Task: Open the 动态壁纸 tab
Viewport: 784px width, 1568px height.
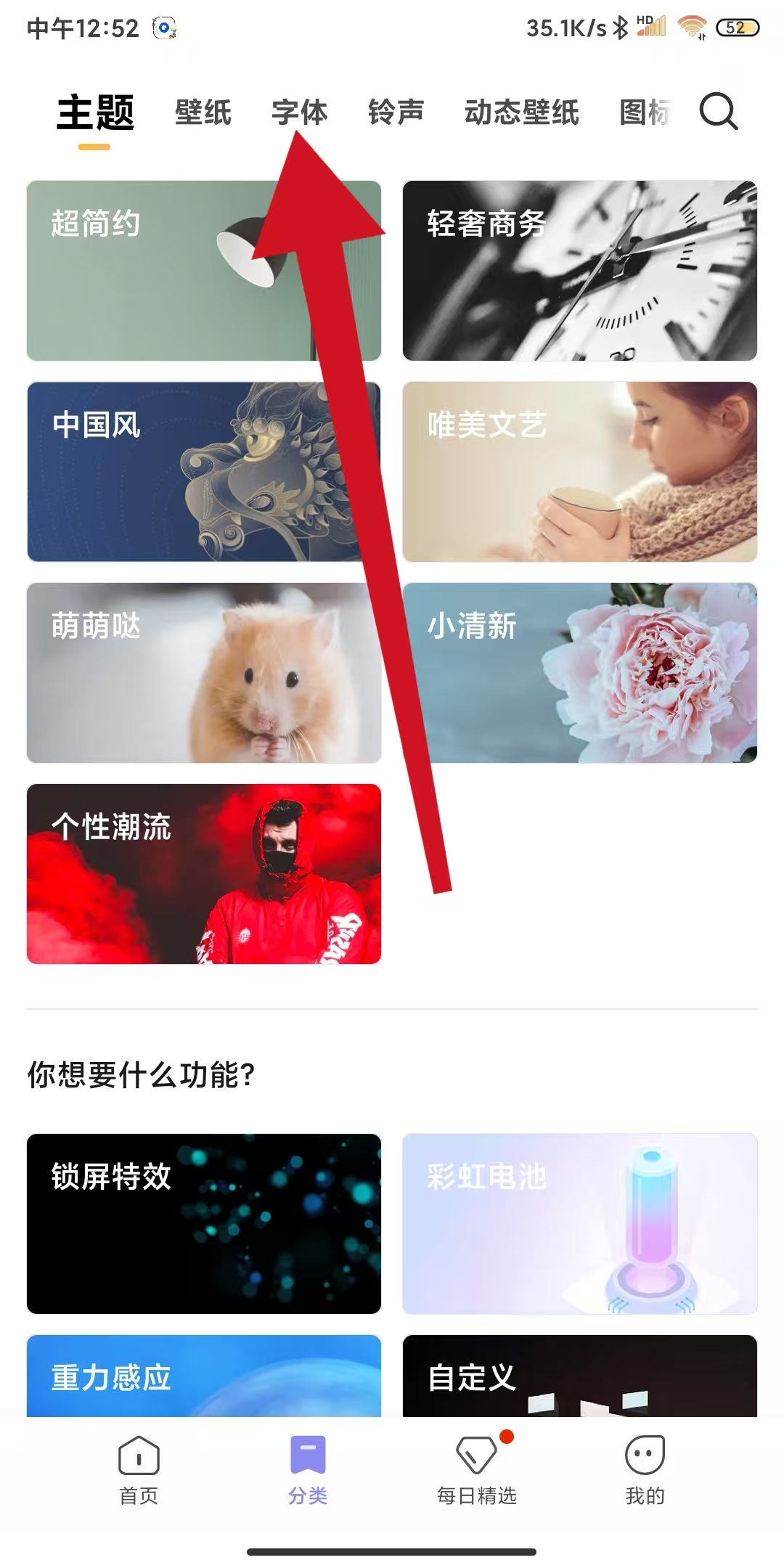Action: coord(521,113)
